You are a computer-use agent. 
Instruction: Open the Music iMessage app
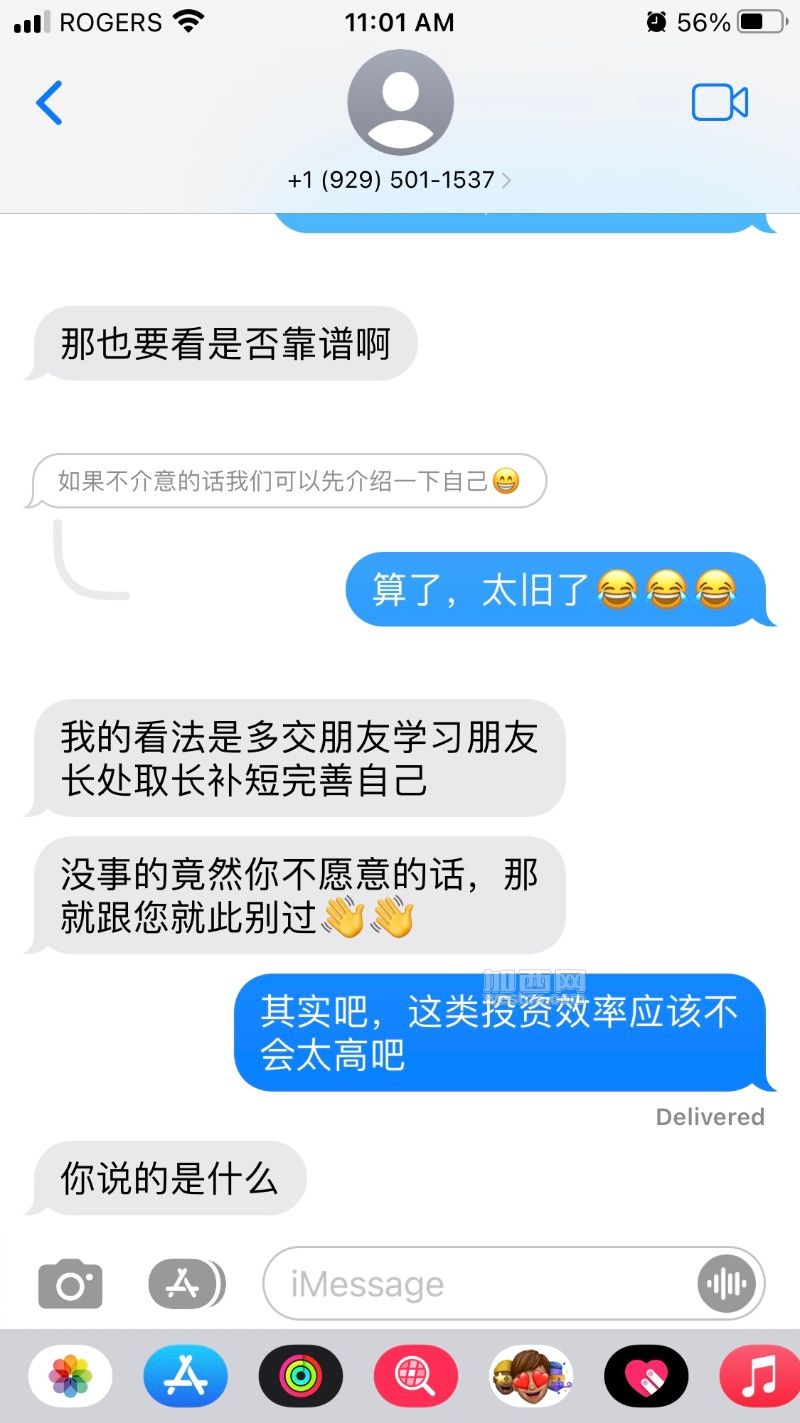point(758,1377)
